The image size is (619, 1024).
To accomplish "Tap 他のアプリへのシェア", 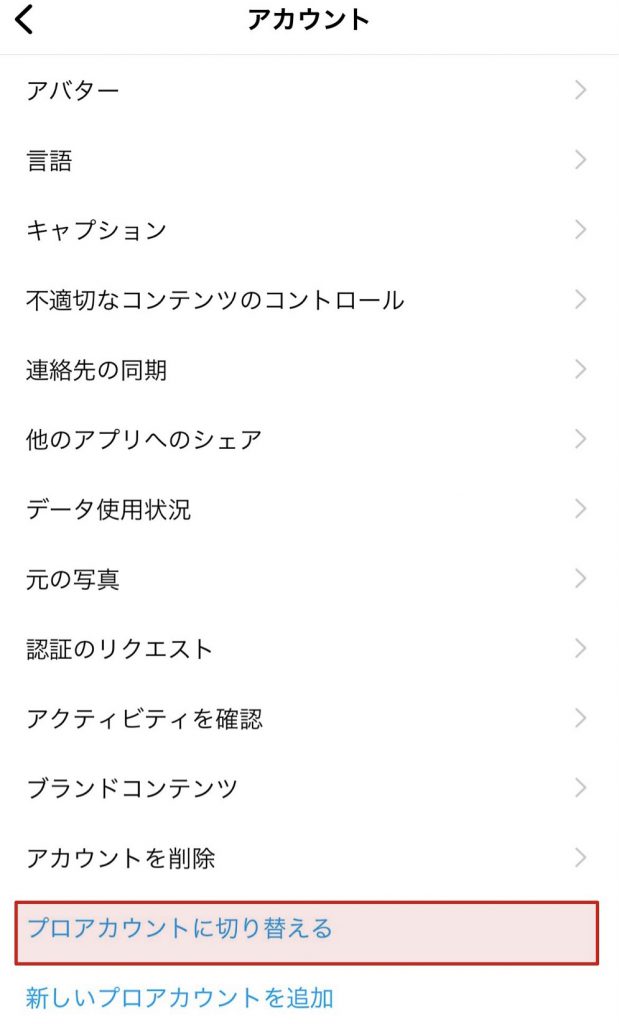I will point(144,439).
